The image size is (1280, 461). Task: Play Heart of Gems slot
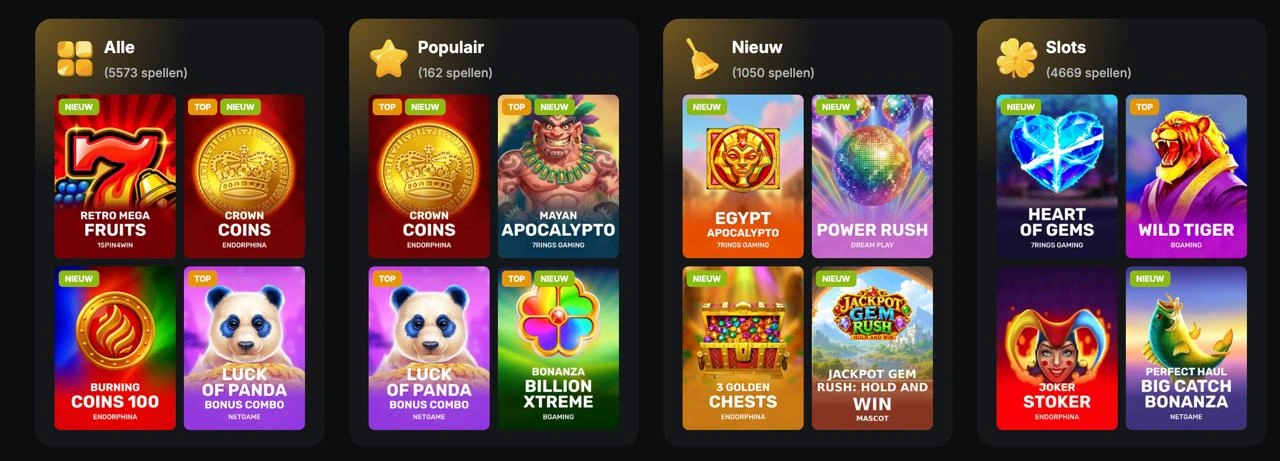tap(1057, 177)
